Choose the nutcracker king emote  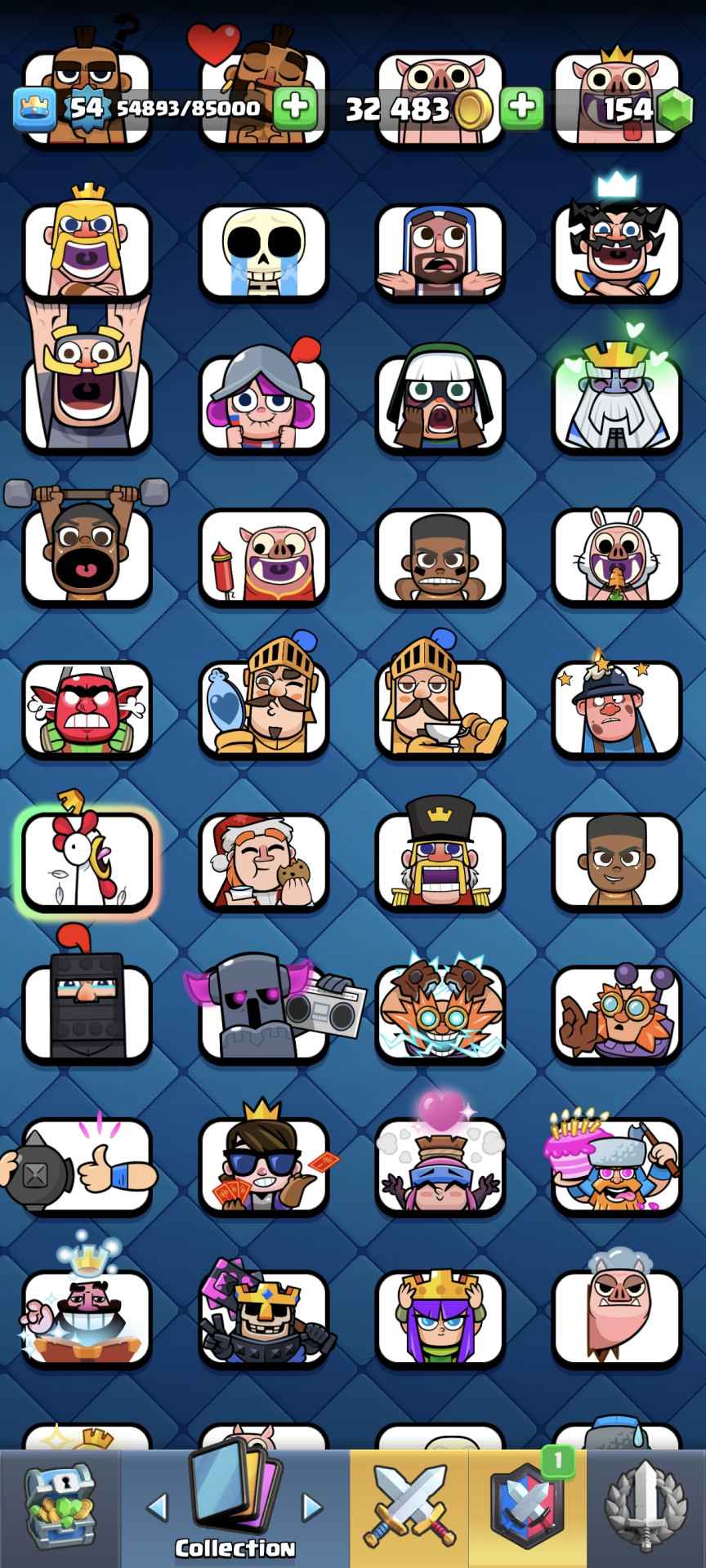440,861
